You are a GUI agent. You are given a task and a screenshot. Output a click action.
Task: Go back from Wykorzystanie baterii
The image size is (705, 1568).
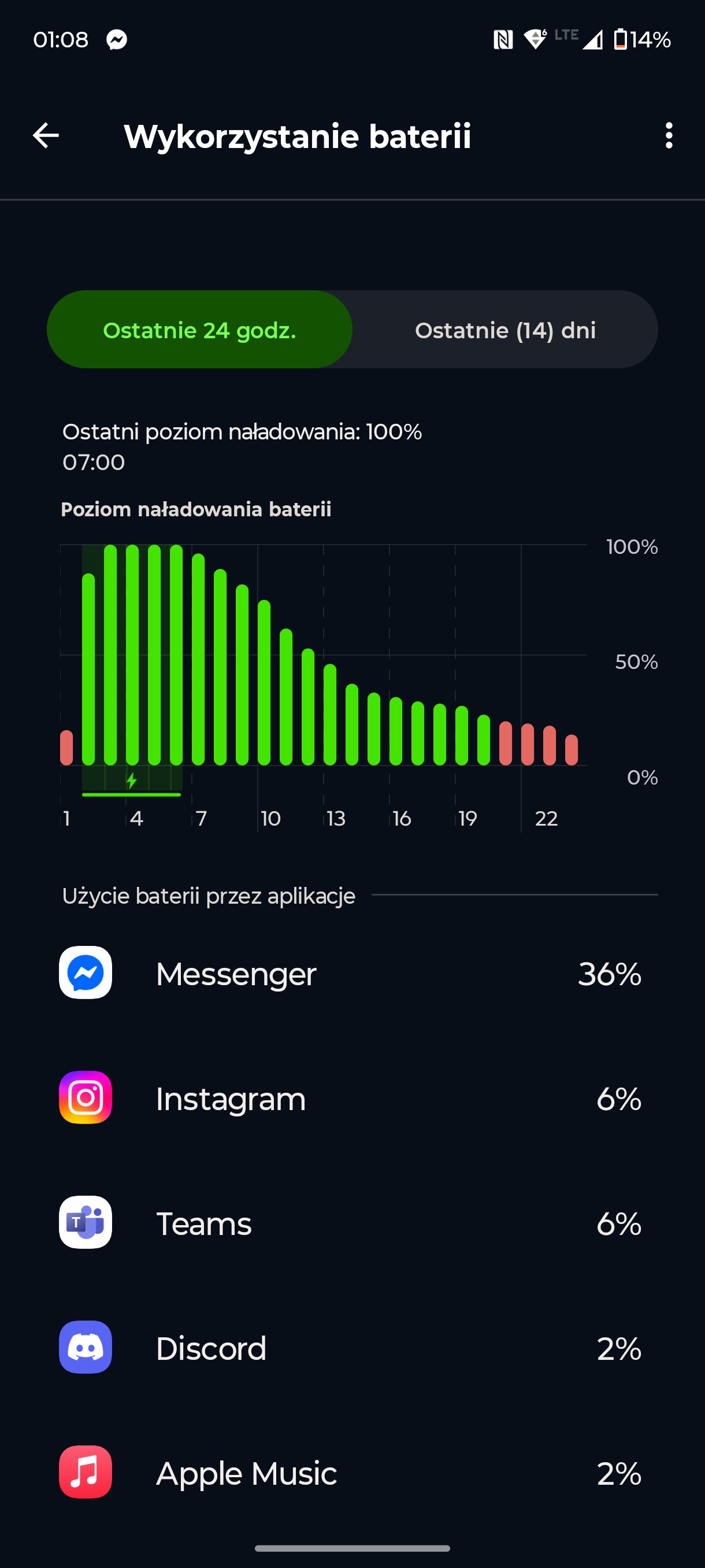click(46, 135)
